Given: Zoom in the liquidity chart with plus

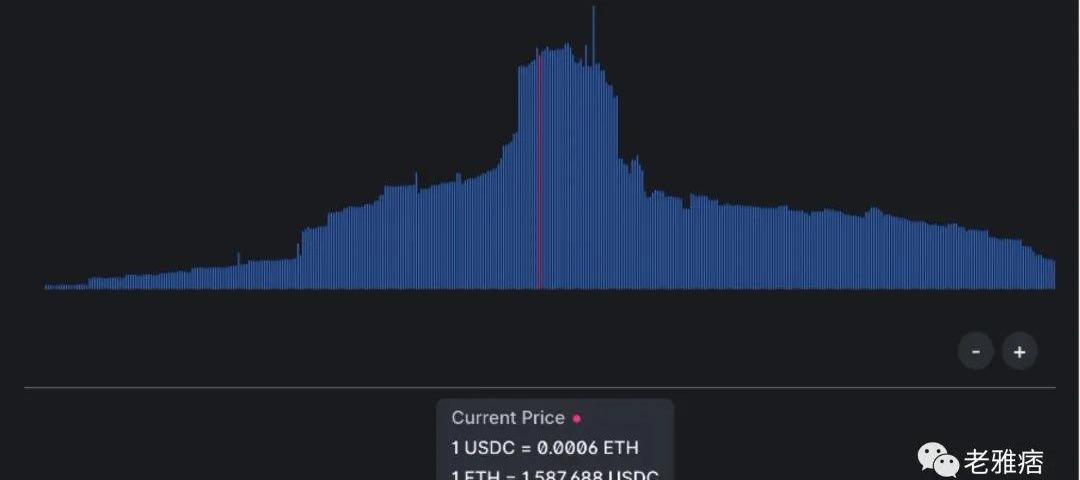Looking at the screenshot, I should [x=1019, y=351].
